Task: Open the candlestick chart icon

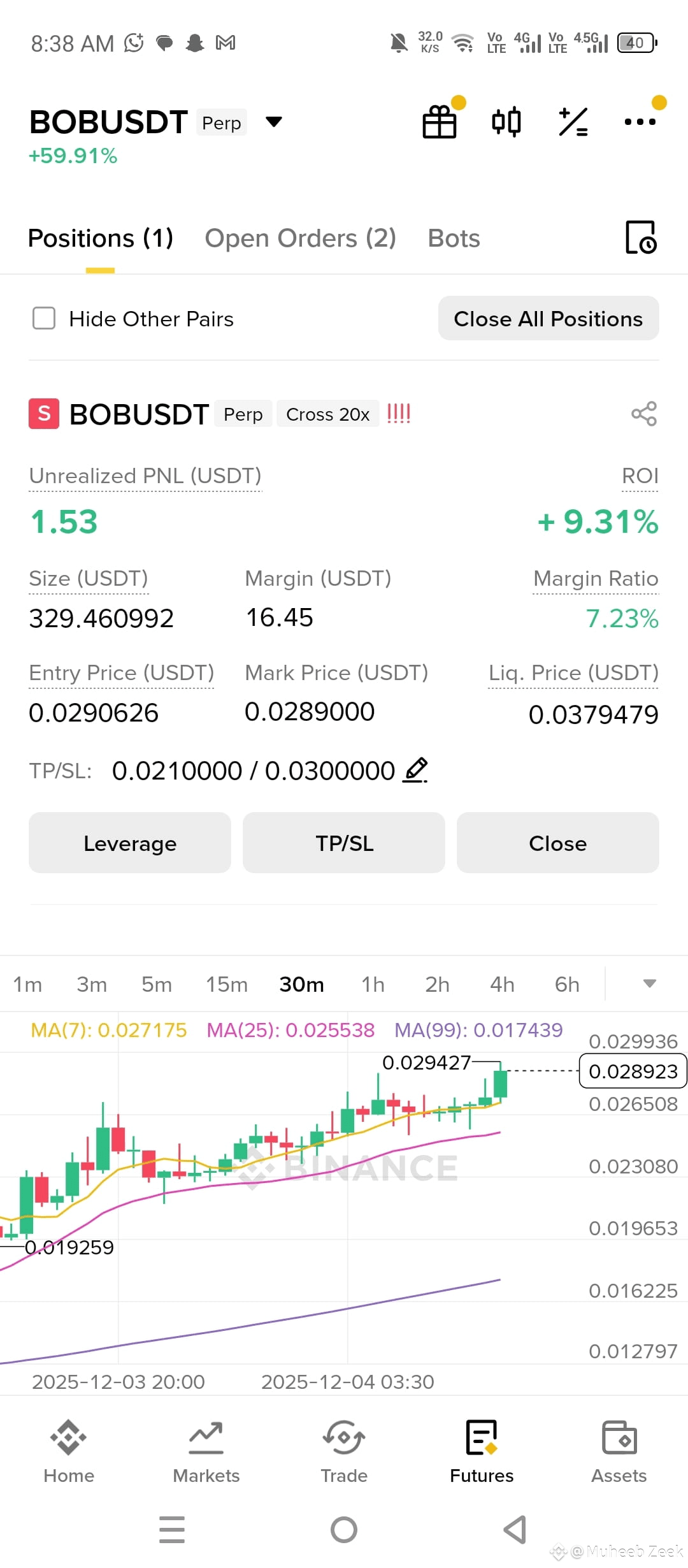Action: pyautogui.click(x=506, y=121)
